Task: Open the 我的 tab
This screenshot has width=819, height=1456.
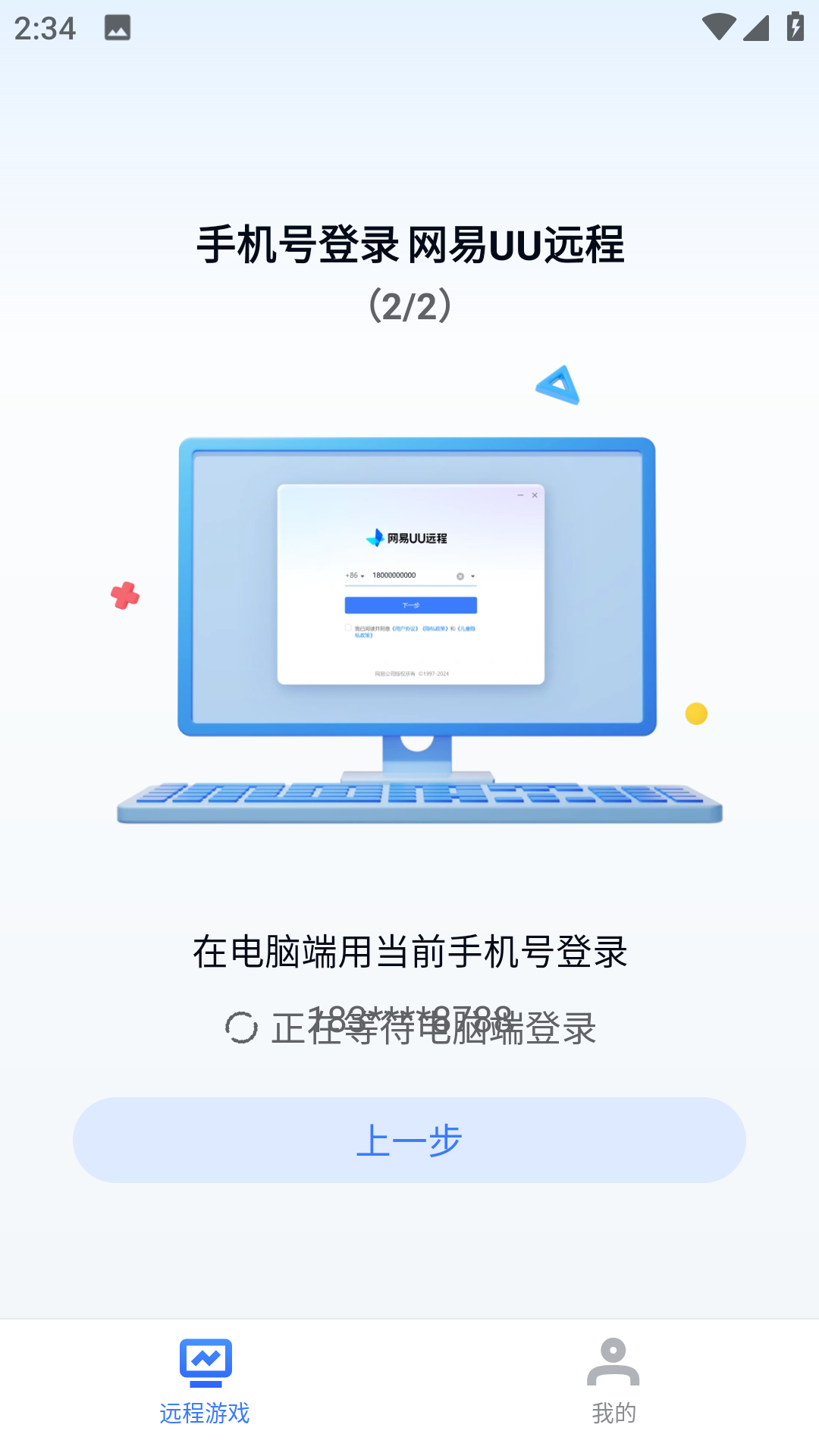Action: click(x=613, y=1382)
